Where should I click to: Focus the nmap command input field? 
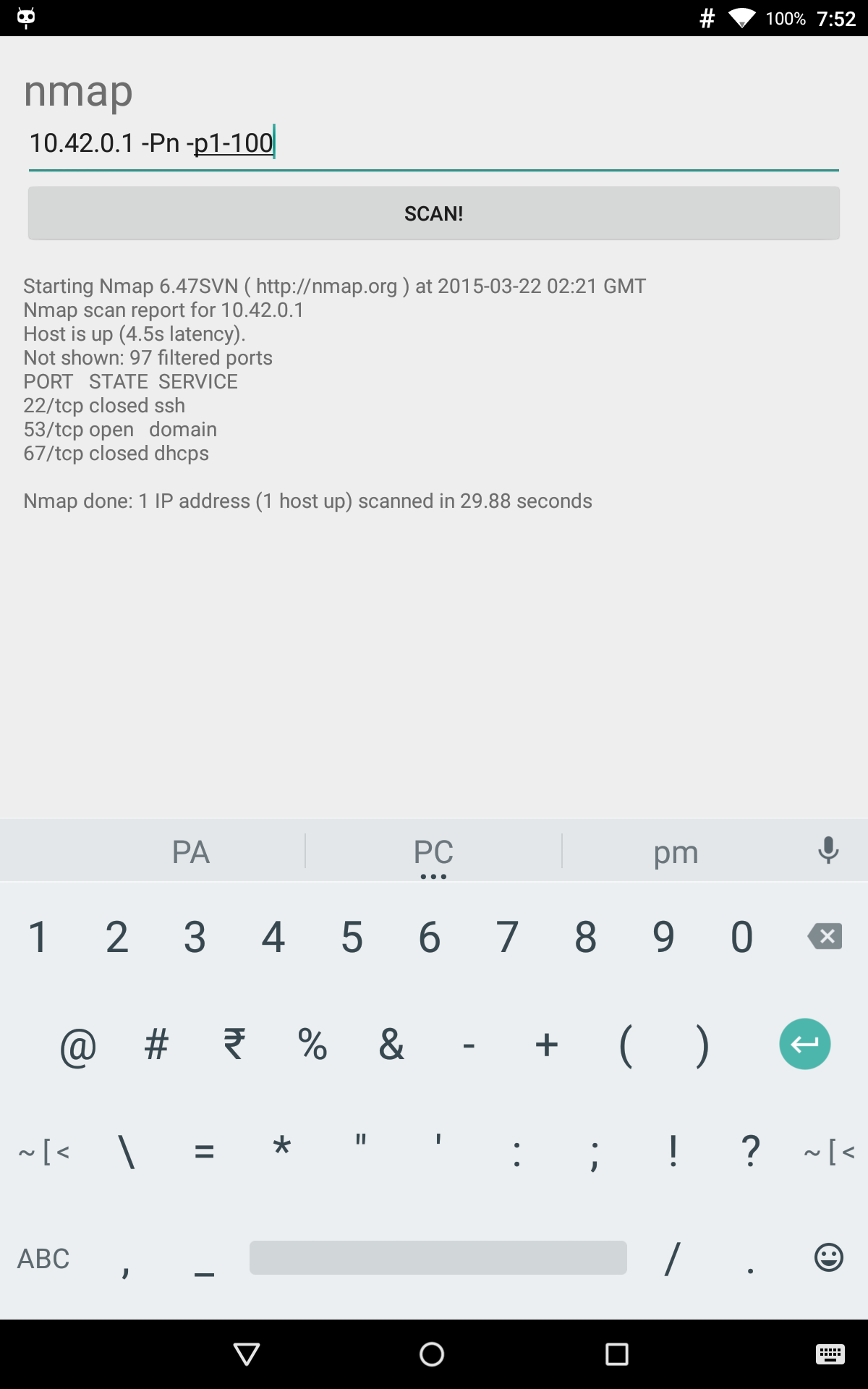pos(433,143)
